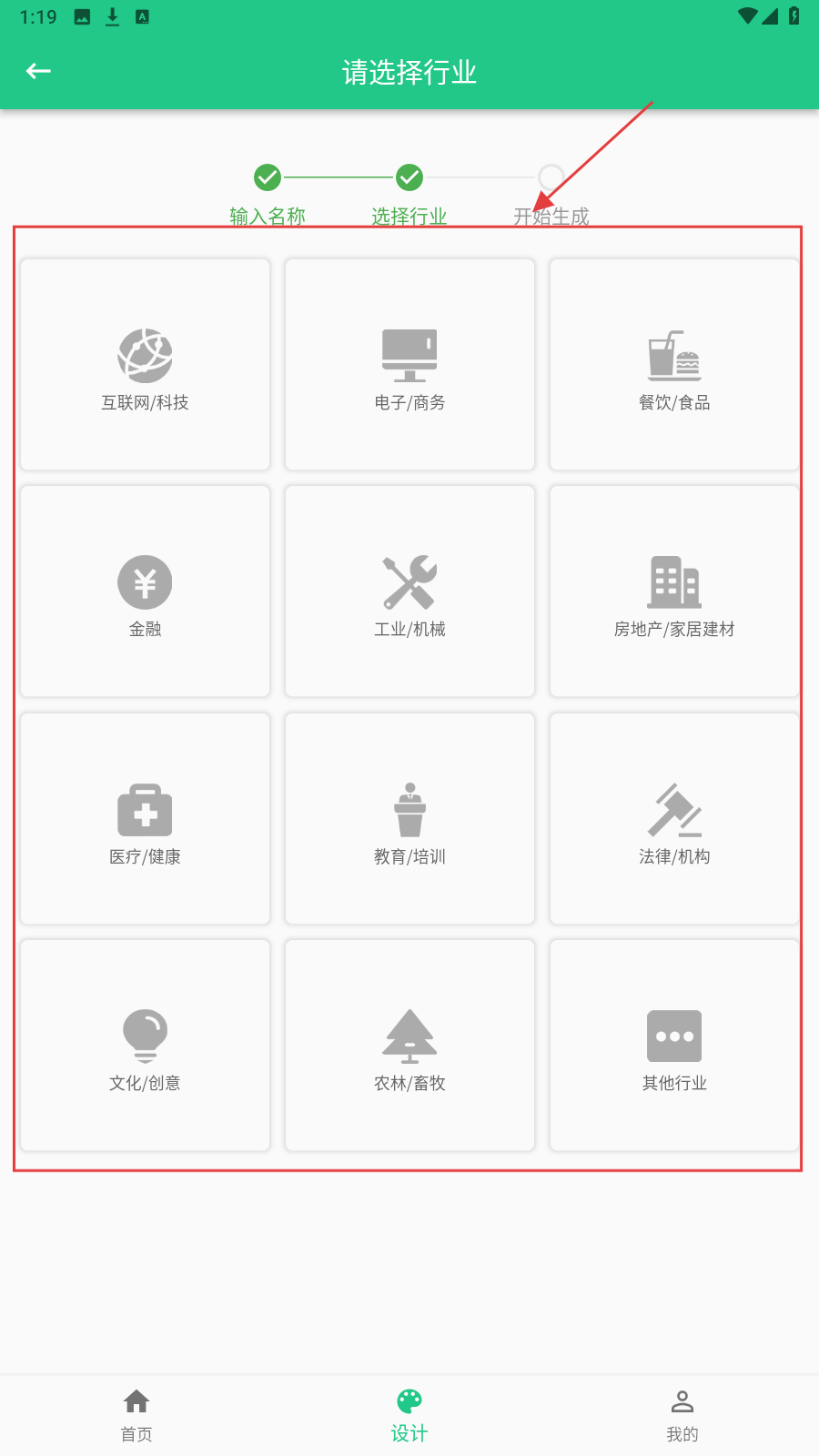Tap the 农林/畜牧 industry card
Viewport: 819px width, 1456px height.
(x=409, y=1046)
